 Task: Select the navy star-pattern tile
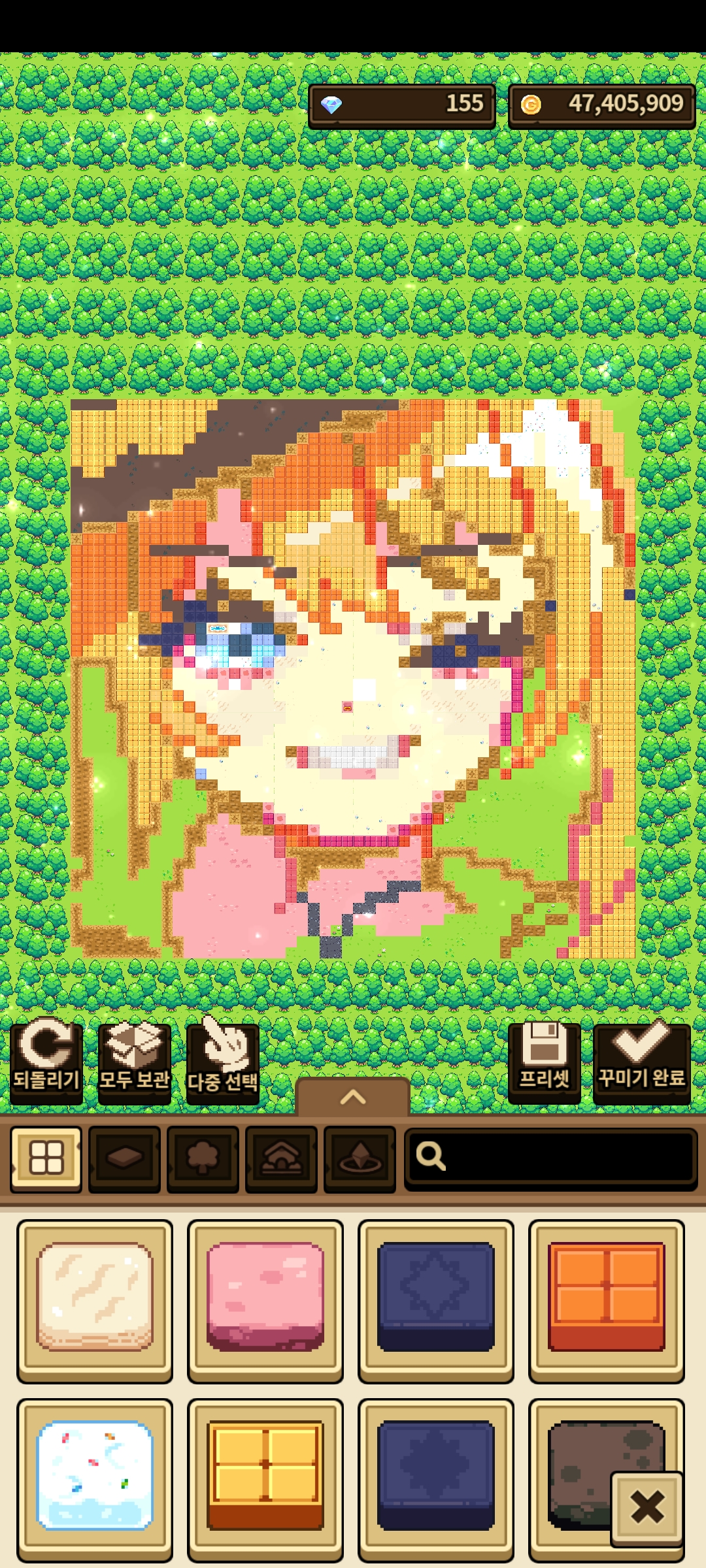point(436,1478)
